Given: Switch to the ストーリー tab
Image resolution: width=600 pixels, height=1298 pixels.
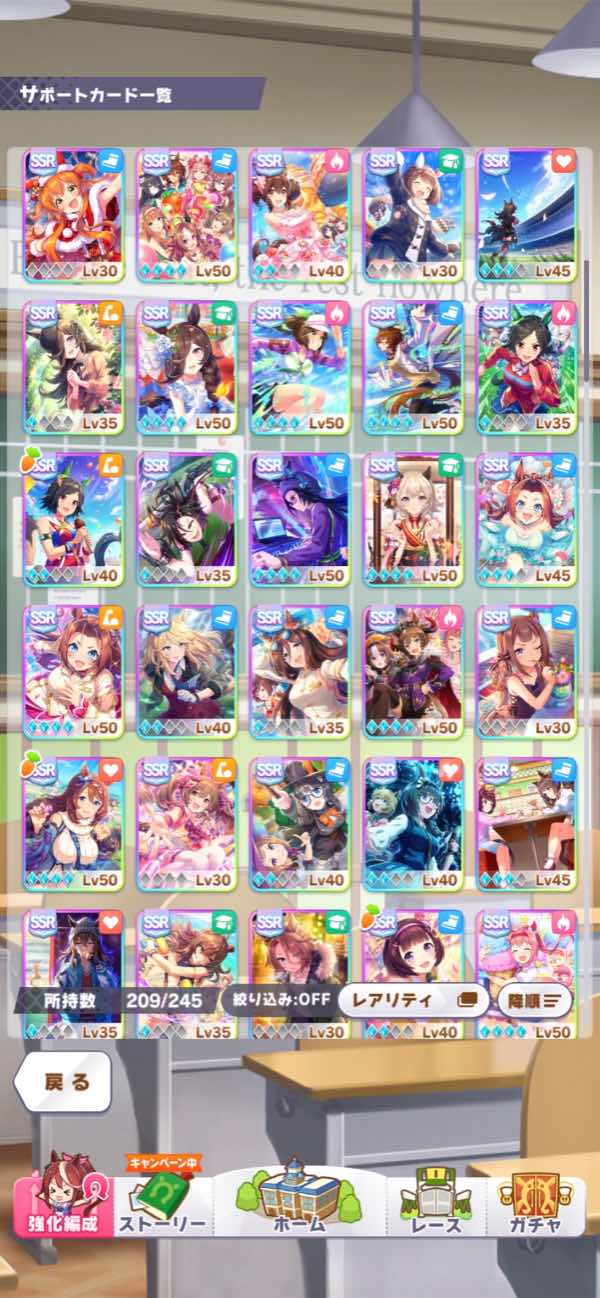Looking at the screenshot, I should coord(163,1208).
